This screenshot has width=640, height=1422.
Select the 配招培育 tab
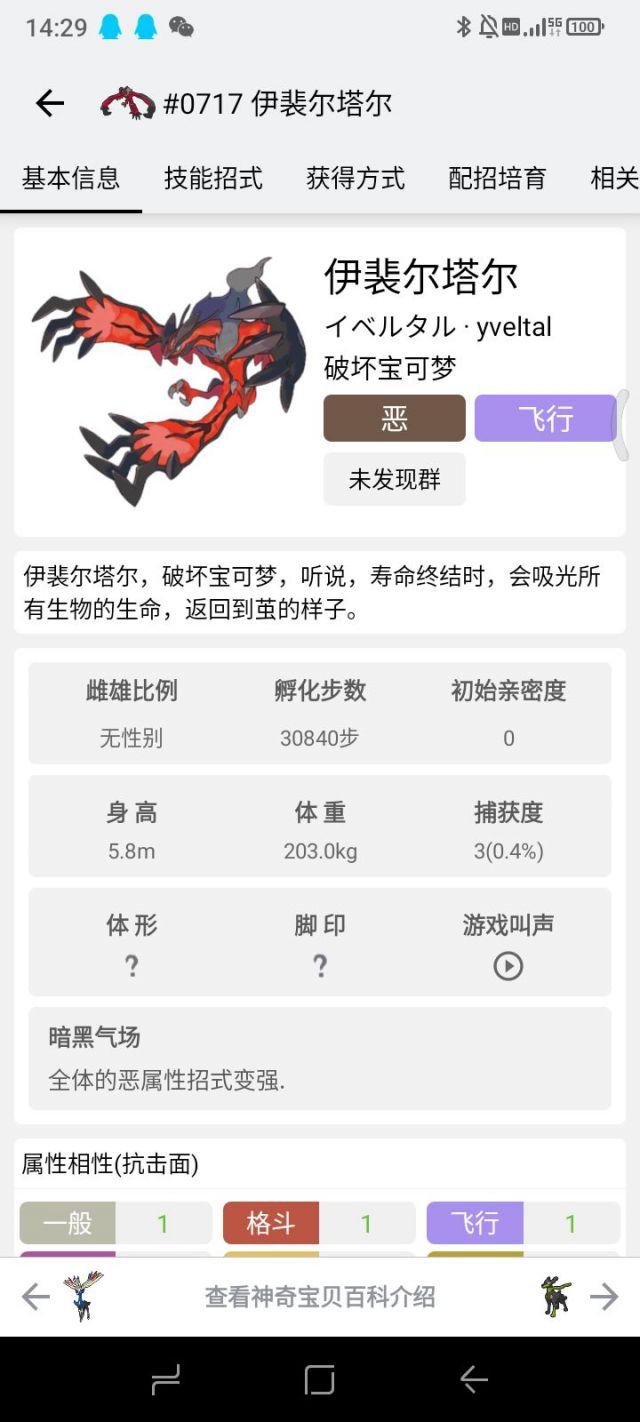point(497,179)
